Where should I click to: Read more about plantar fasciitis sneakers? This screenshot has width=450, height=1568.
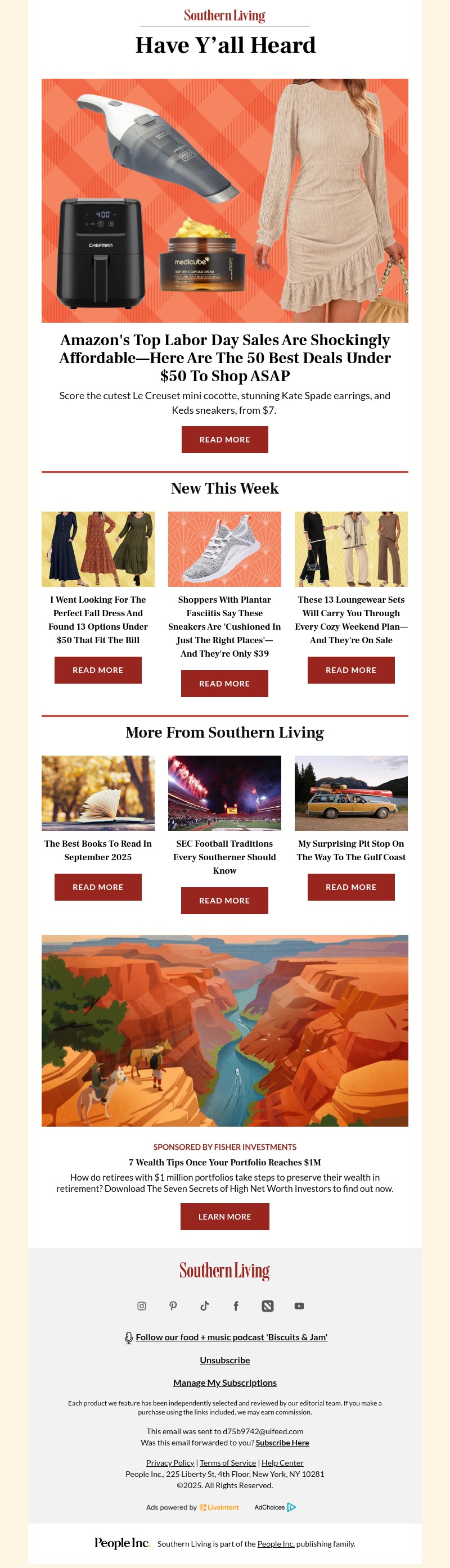point(224,683)
